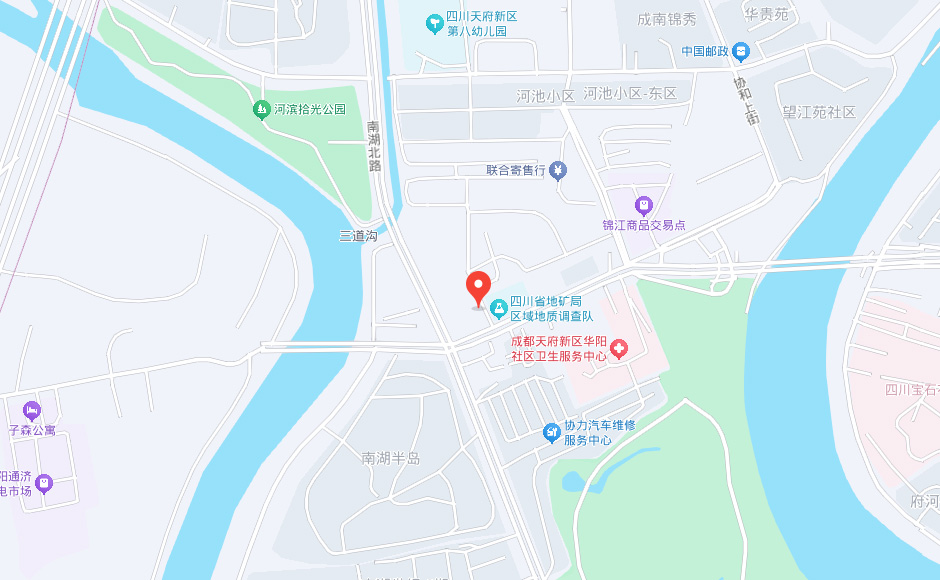This screenshot has height=580, width=940.
Task: Tap the red location pin marker
Action: click(x=479, y=288)
